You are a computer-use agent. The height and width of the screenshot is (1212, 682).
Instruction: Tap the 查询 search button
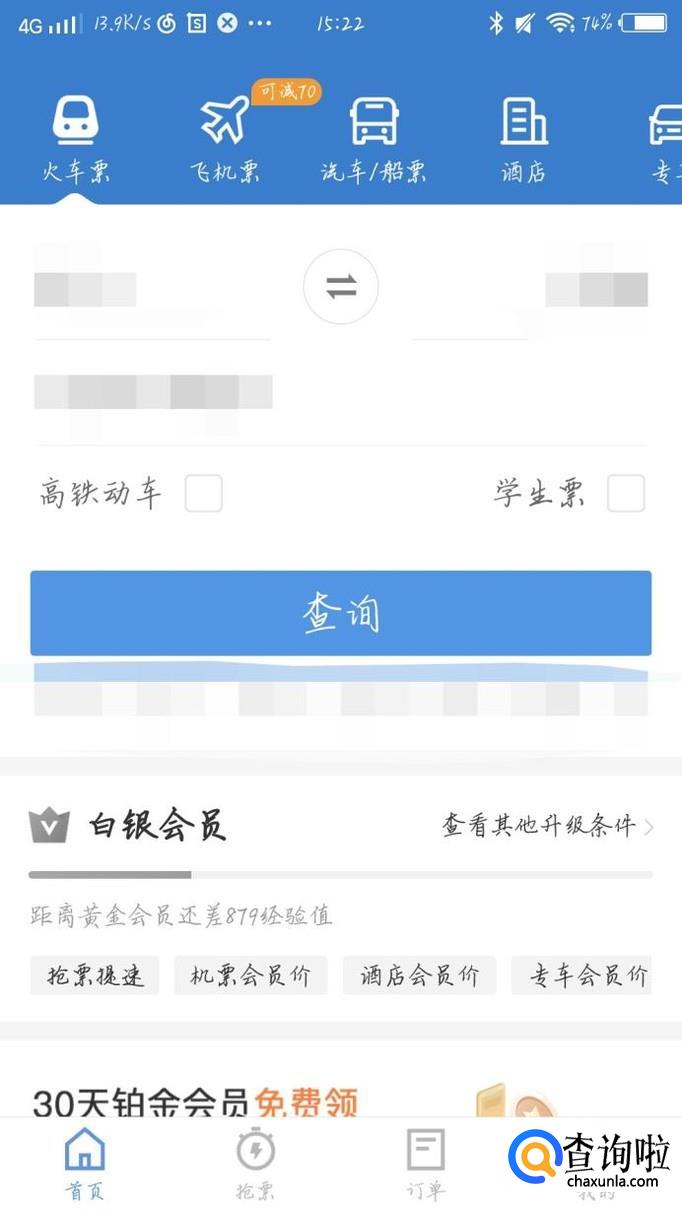[x=341, y=613]
